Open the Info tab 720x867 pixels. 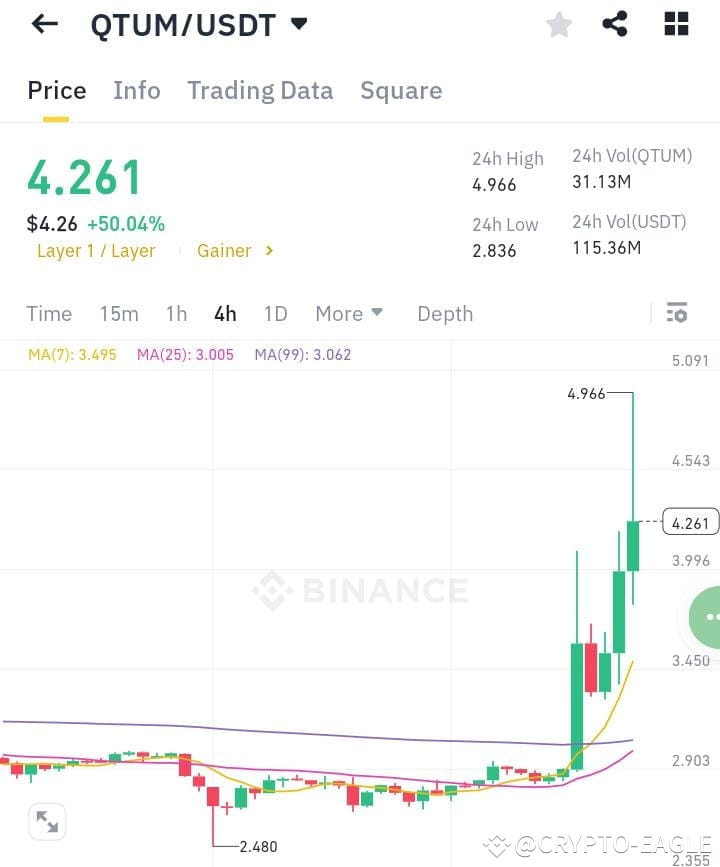(136, 90)
